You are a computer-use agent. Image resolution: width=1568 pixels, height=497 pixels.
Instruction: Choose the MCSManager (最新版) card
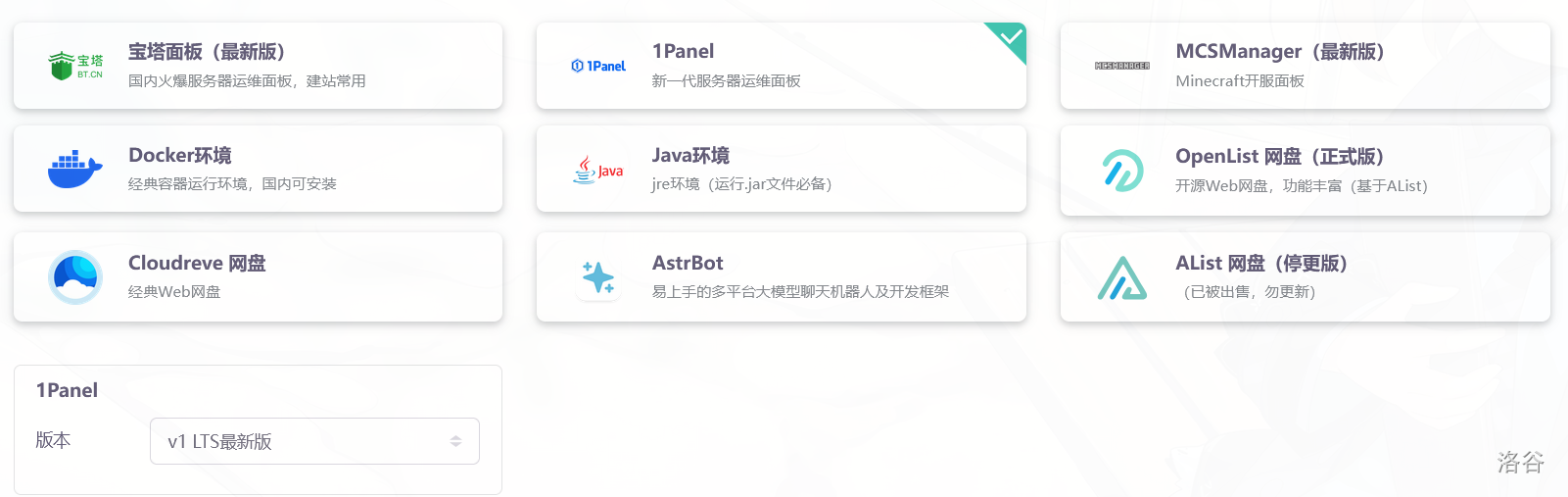tap(1305, 66)
